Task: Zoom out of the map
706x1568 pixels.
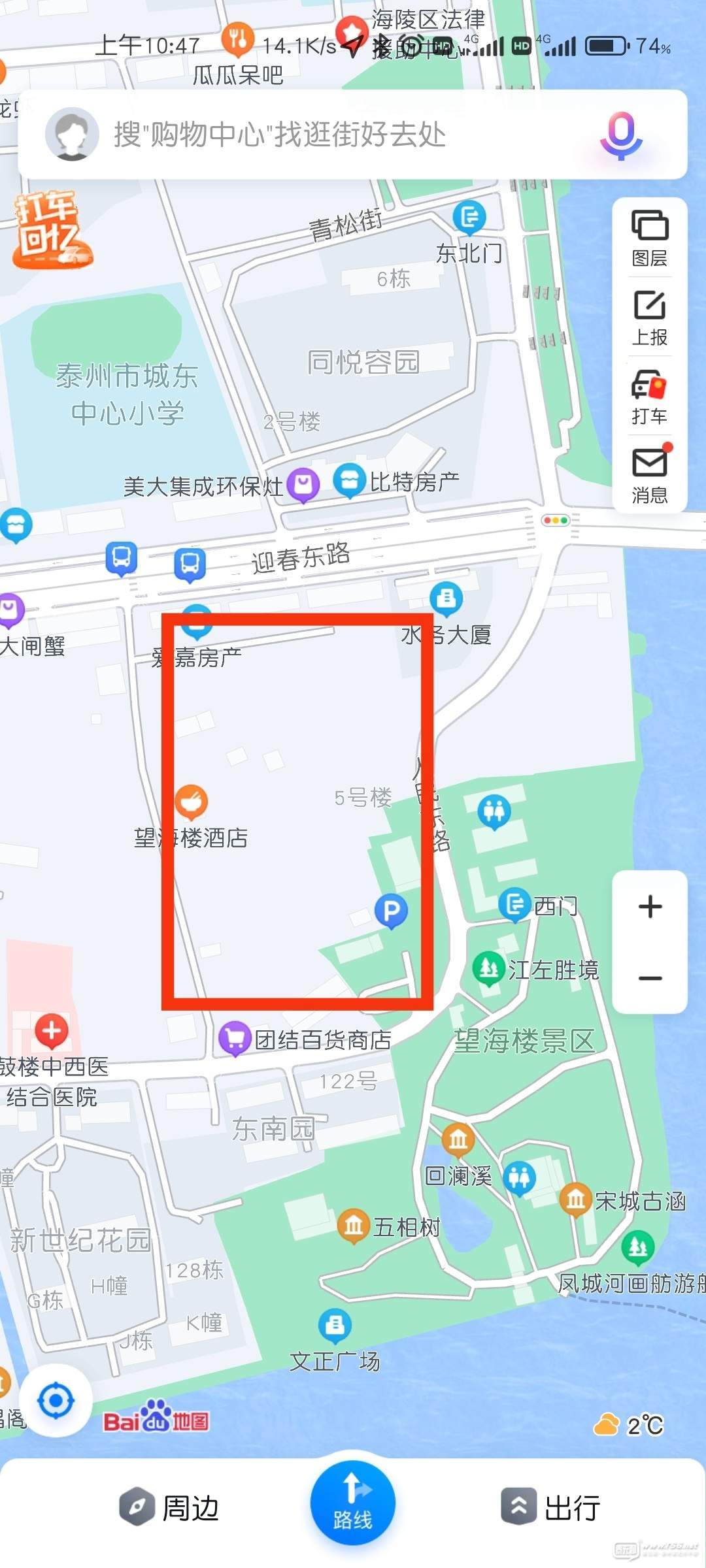Action: 650,978
